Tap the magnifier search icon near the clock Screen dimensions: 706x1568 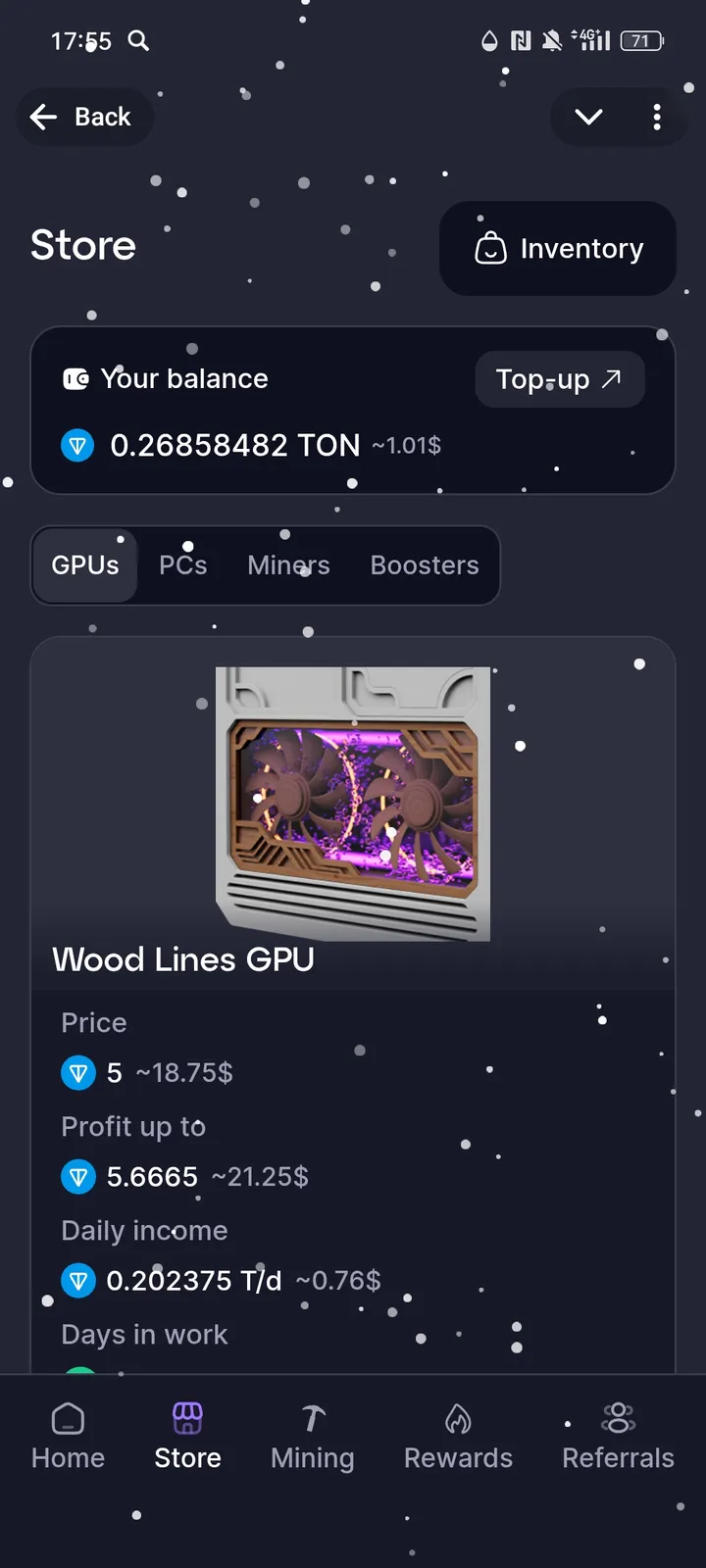click(x=138, y=41)
